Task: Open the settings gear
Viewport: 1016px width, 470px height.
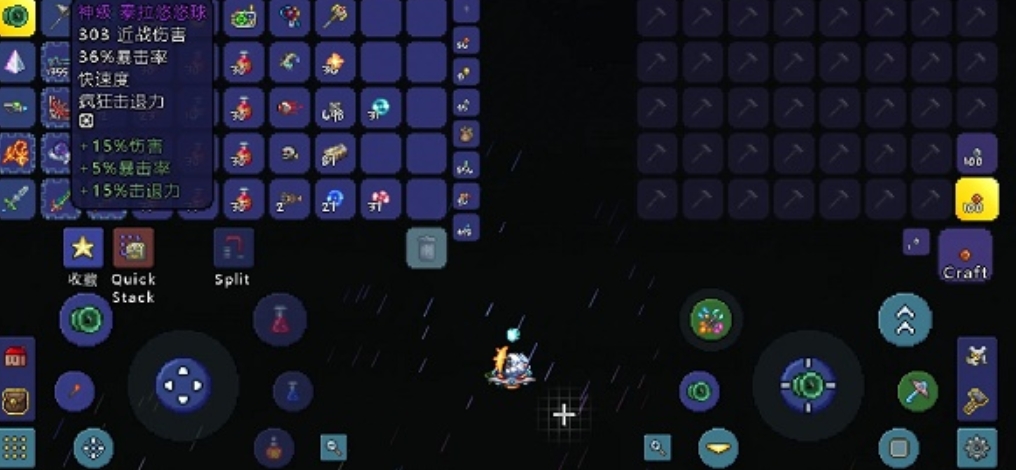Action: (977, 447)
